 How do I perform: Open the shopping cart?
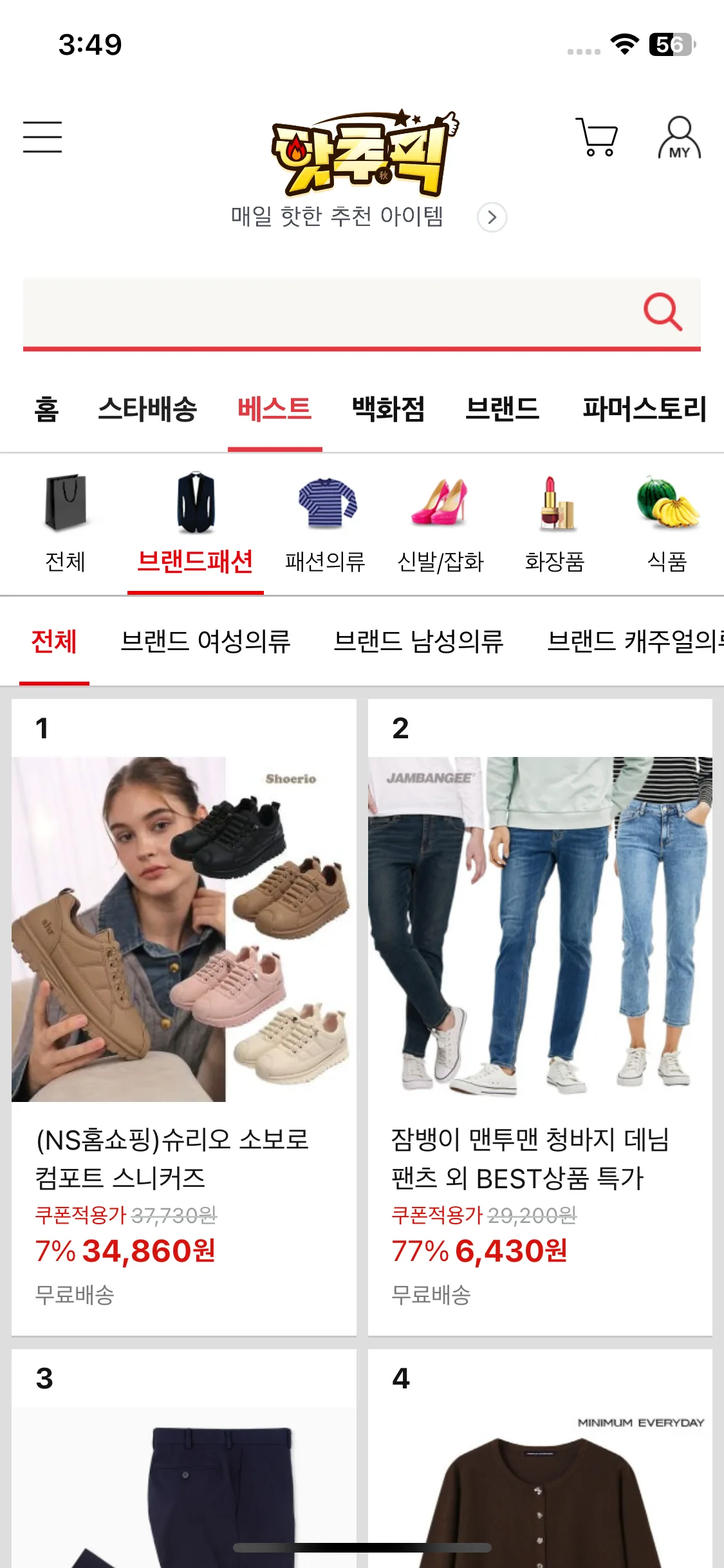pyautogui.click(x=596, y=137)
